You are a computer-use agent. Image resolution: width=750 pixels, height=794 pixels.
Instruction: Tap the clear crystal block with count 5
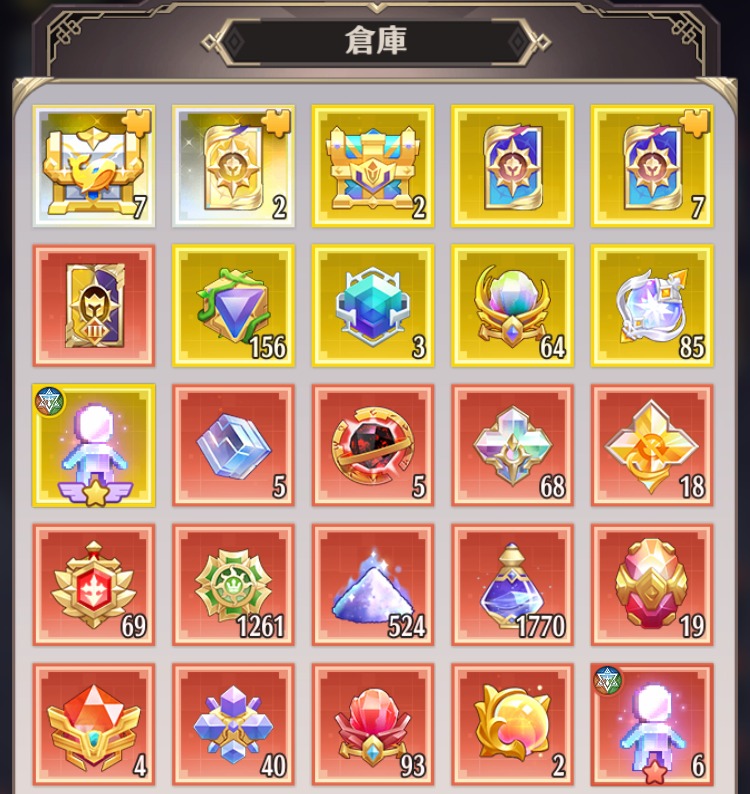233,445
